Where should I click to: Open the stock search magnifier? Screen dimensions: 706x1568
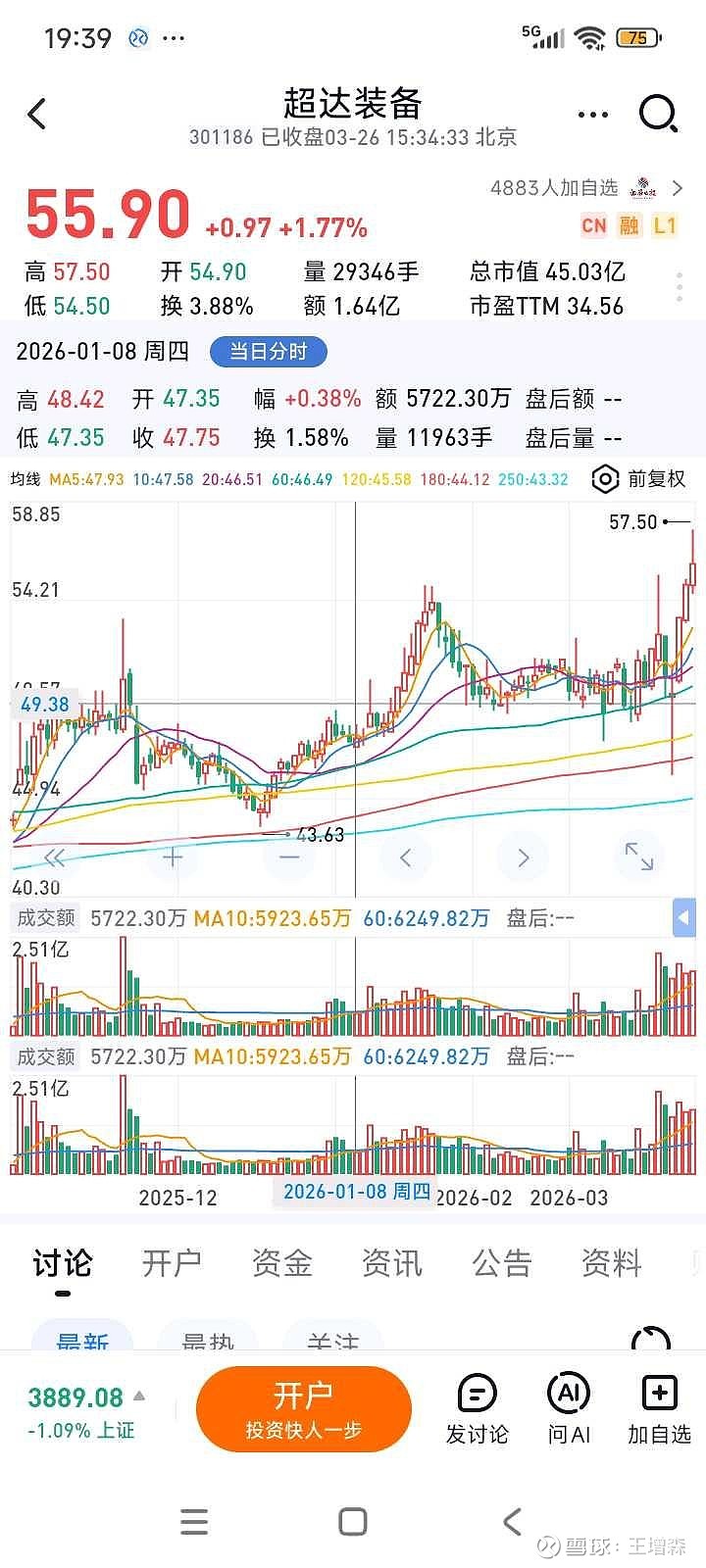click(659, 114)
